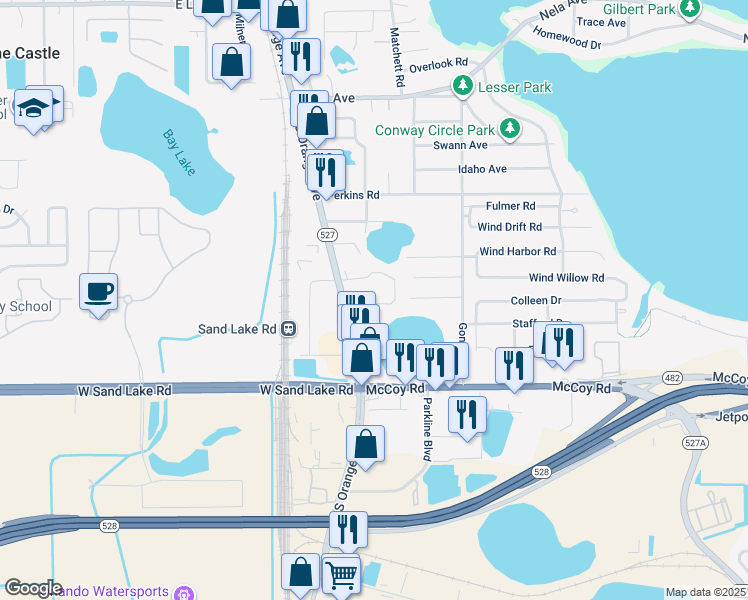Open the Orlando Watersports marker
The height and width of the screenshot is (600, 748).
pyautogui.click(x=183, y=592)
